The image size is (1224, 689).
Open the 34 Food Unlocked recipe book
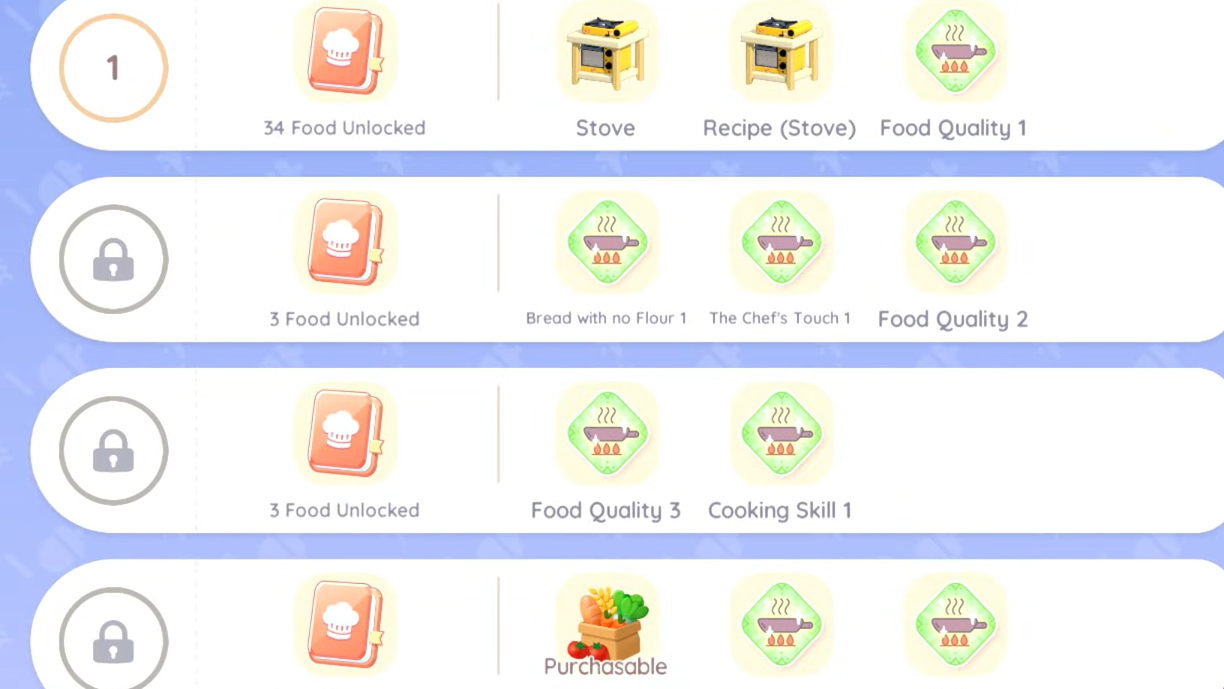pyautogui.click(x=345, y=52)
